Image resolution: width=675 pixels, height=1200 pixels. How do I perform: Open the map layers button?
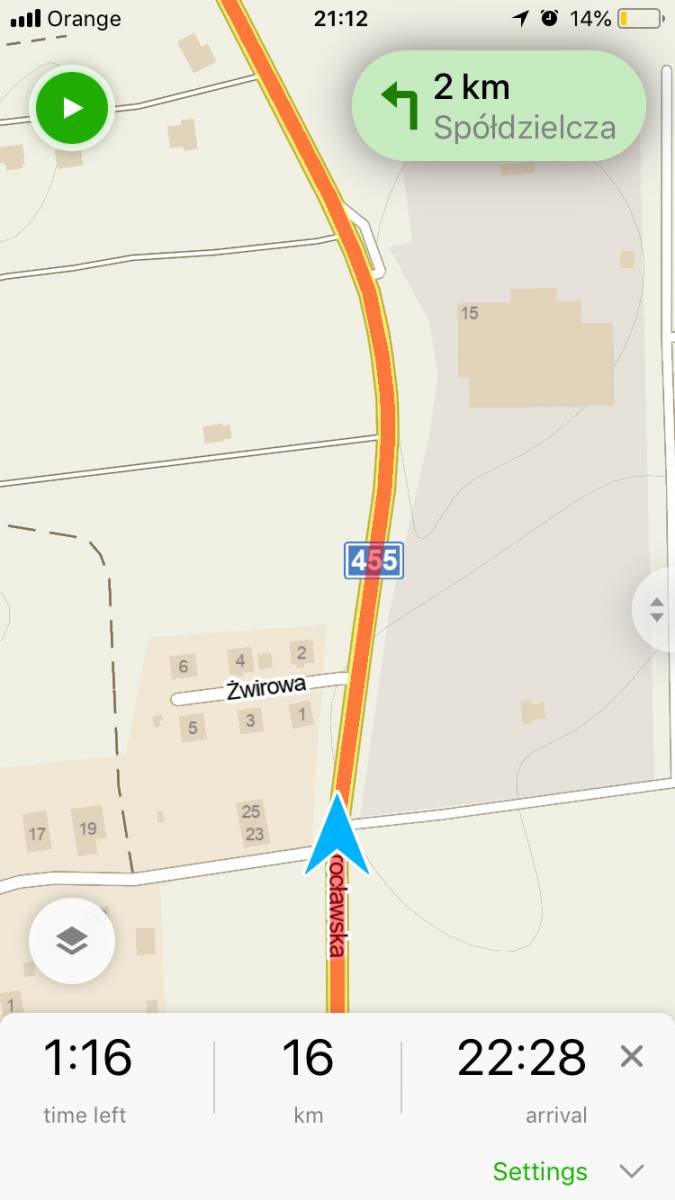tap(72, 940)
